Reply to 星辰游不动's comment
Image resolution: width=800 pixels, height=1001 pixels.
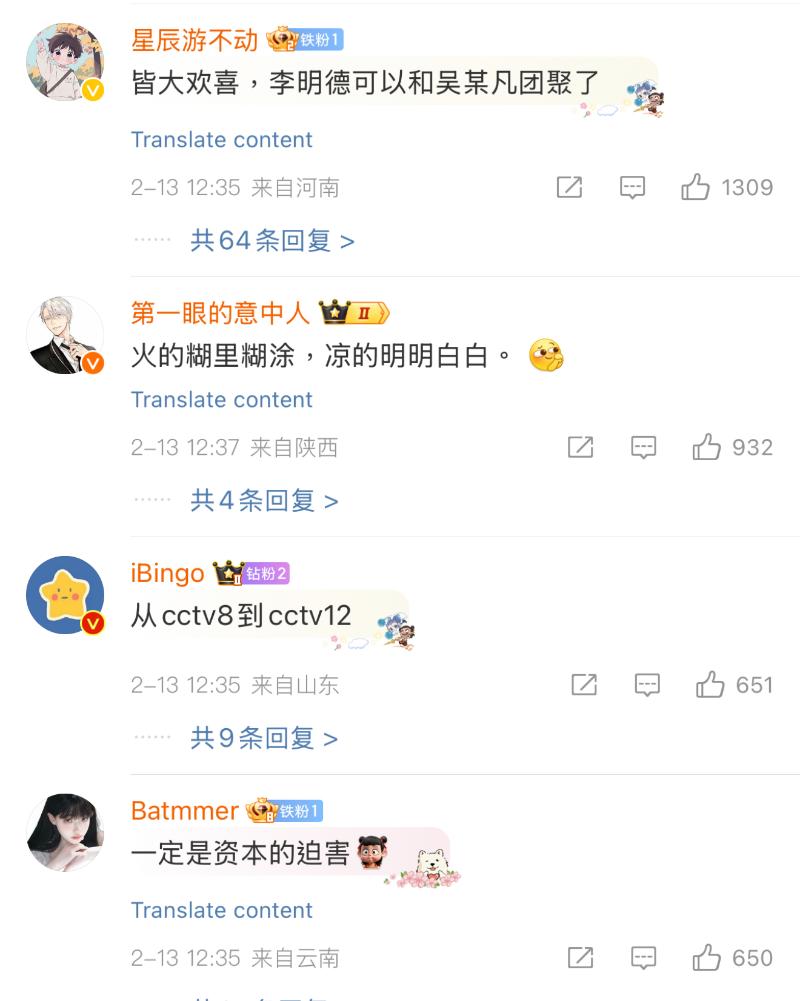point(632,187)
